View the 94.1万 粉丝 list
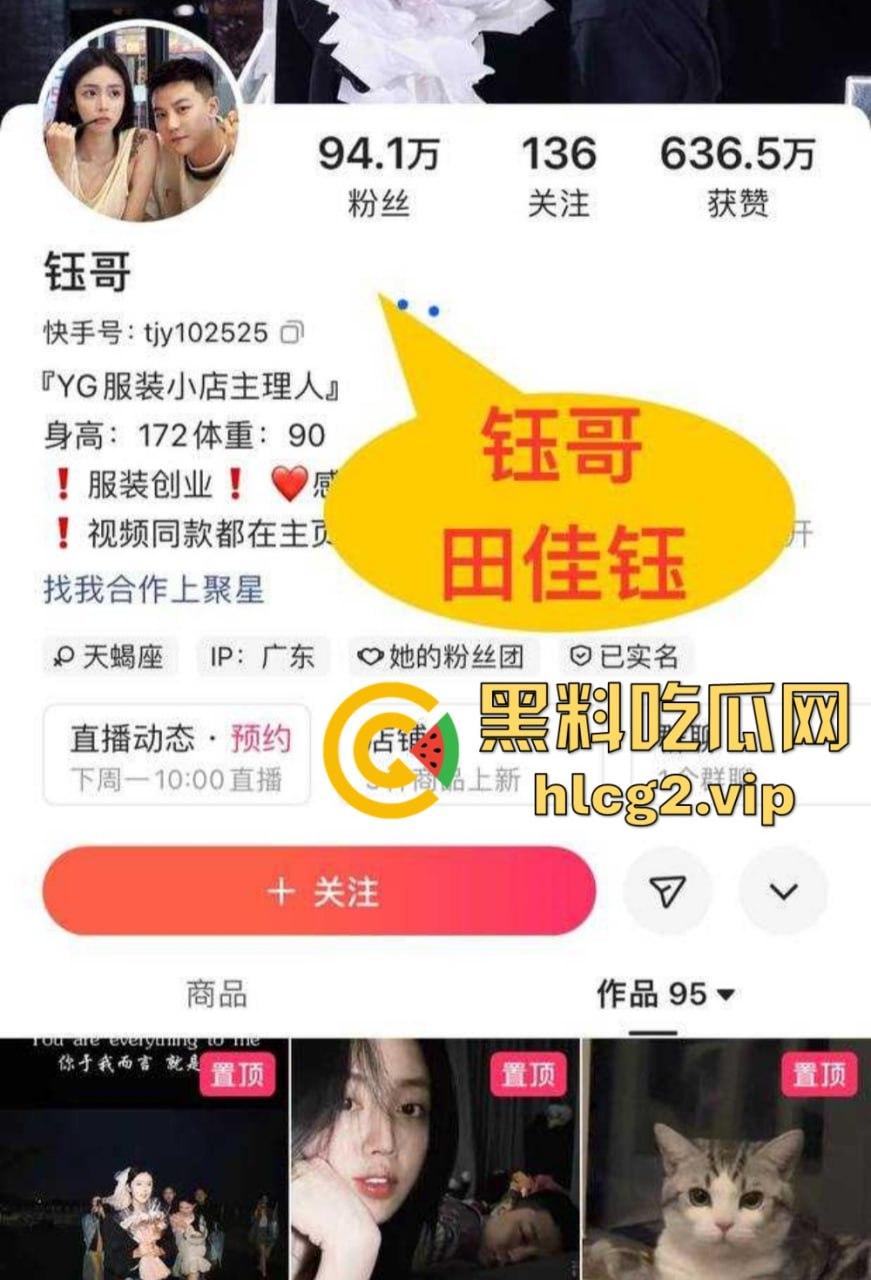 point(379,175)
